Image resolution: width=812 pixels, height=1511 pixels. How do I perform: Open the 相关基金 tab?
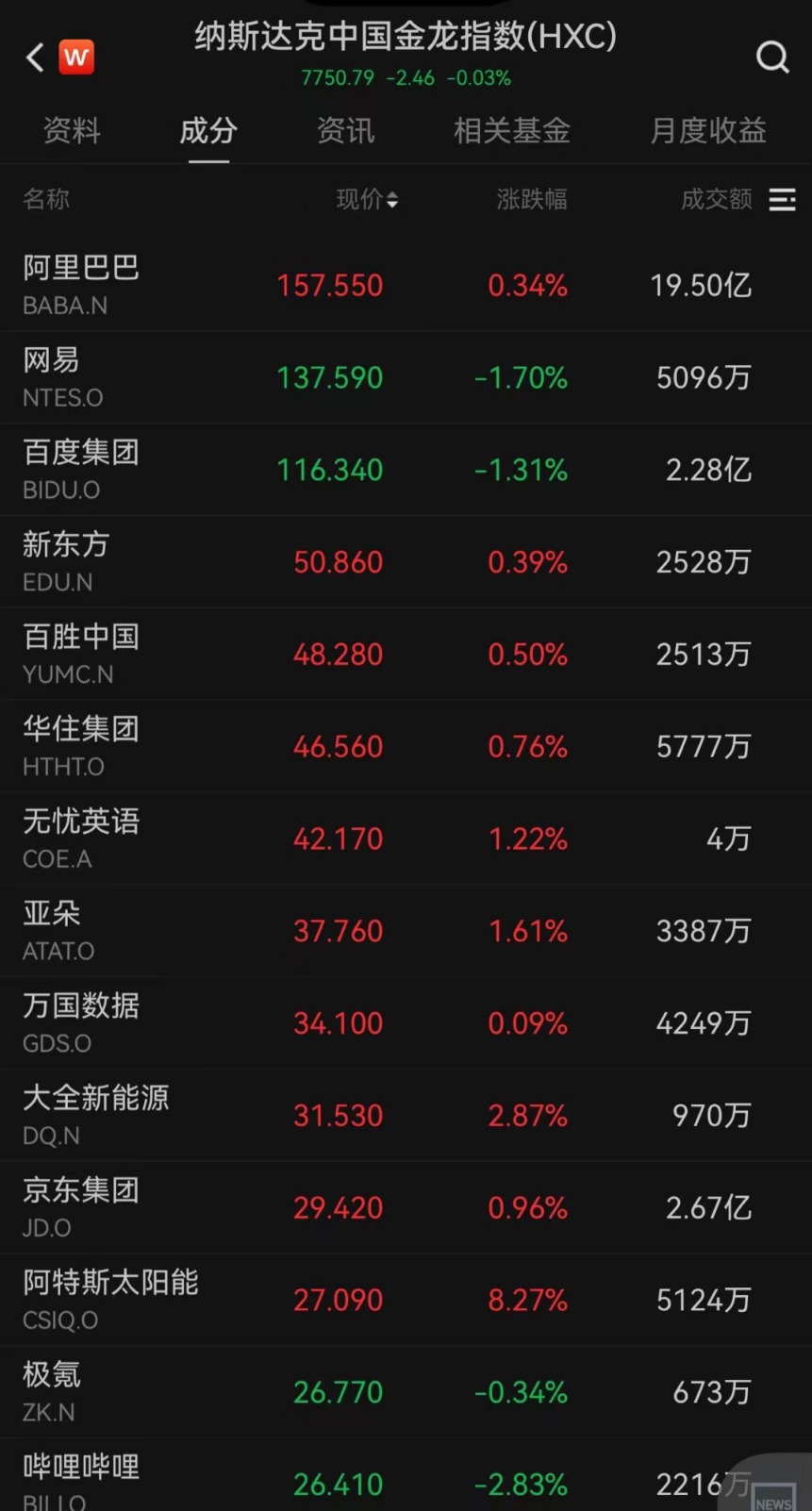[511, 130]
